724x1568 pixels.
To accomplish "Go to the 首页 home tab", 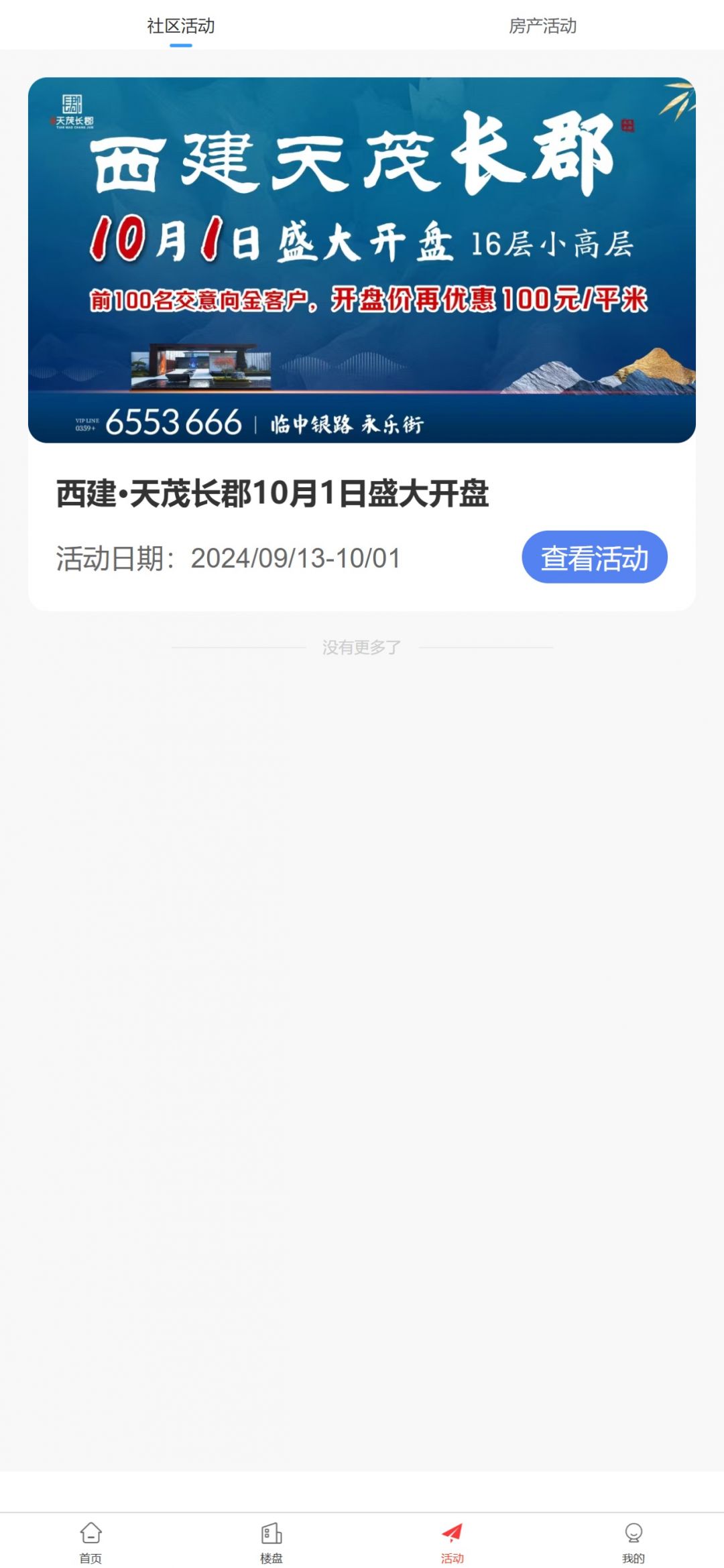I will (x=90, y=1541).
